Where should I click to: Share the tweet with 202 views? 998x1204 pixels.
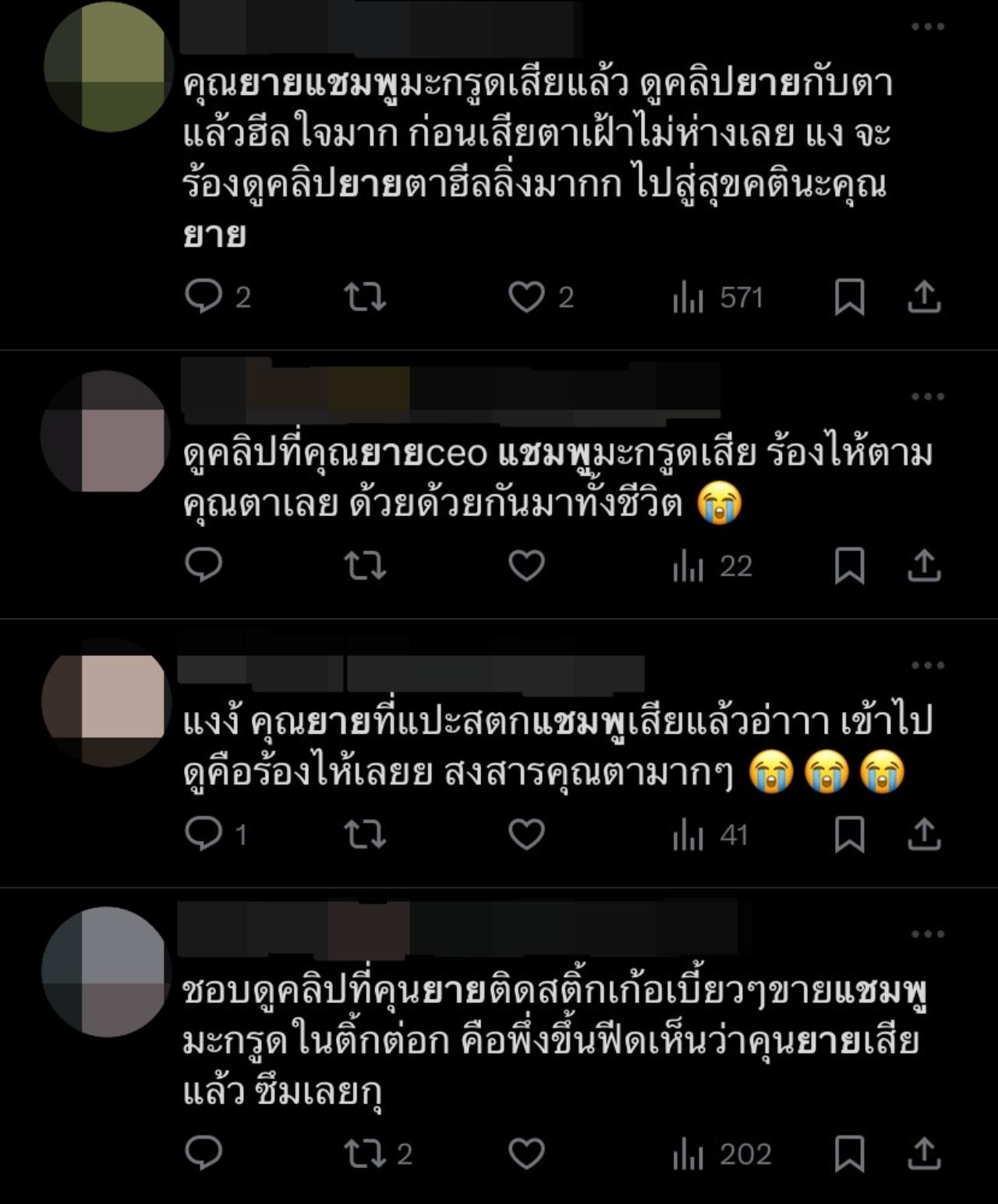click(x=924, y=1154)
